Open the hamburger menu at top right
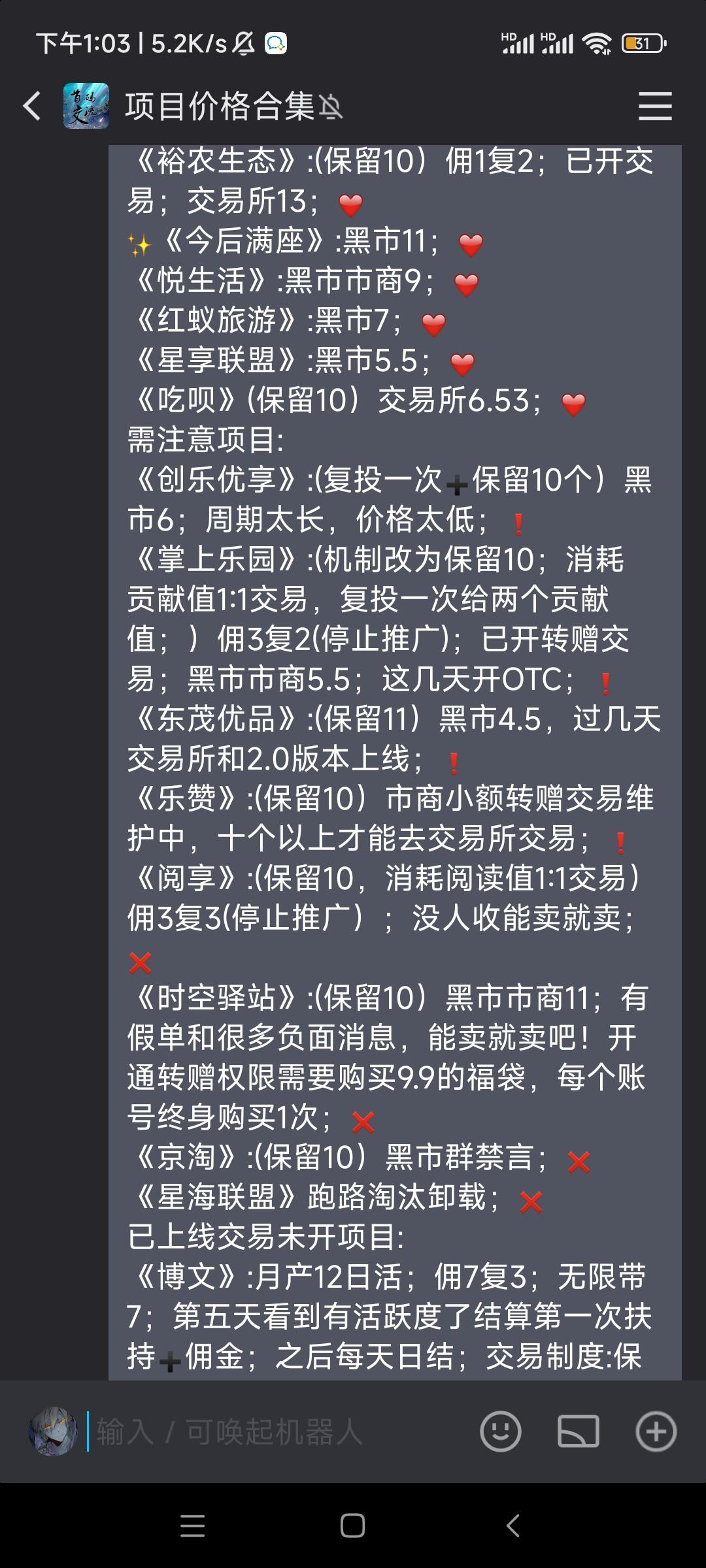The image size is (706, 1568). pos(655,106)
